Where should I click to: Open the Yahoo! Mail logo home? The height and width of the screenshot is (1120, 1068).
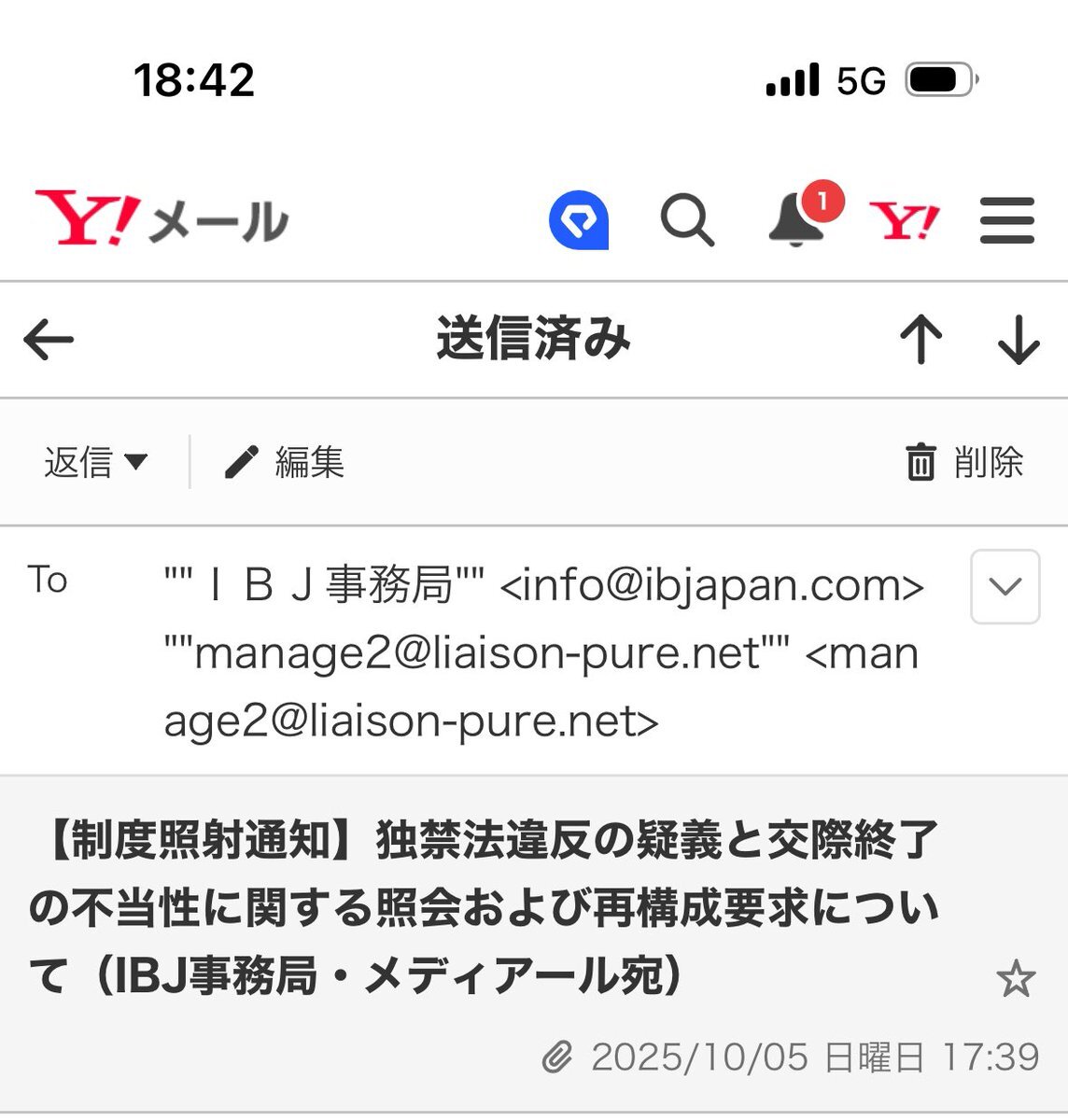coord(162,220)
